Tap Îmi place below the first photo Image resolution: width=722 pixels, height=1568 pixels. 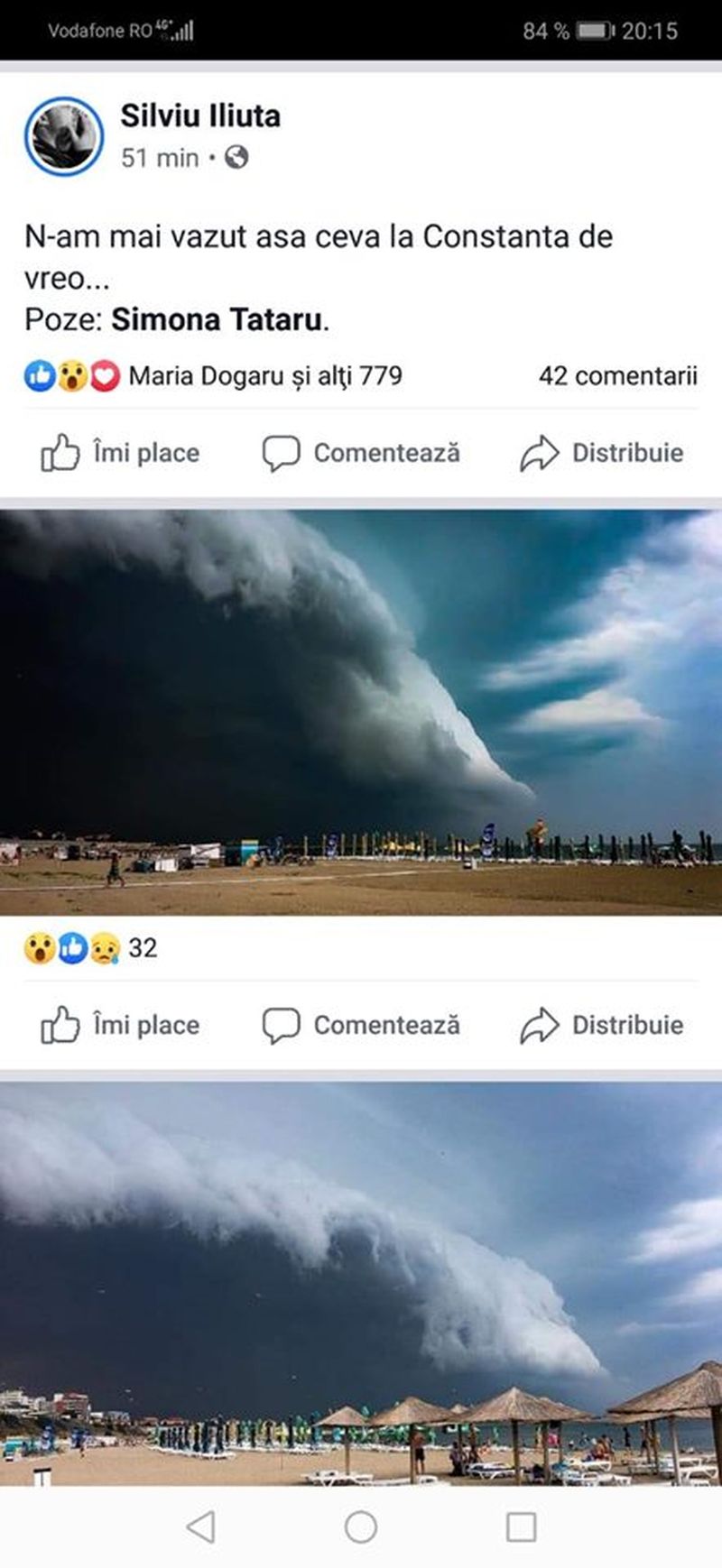pyautogui.click(x=121, y=1025)
